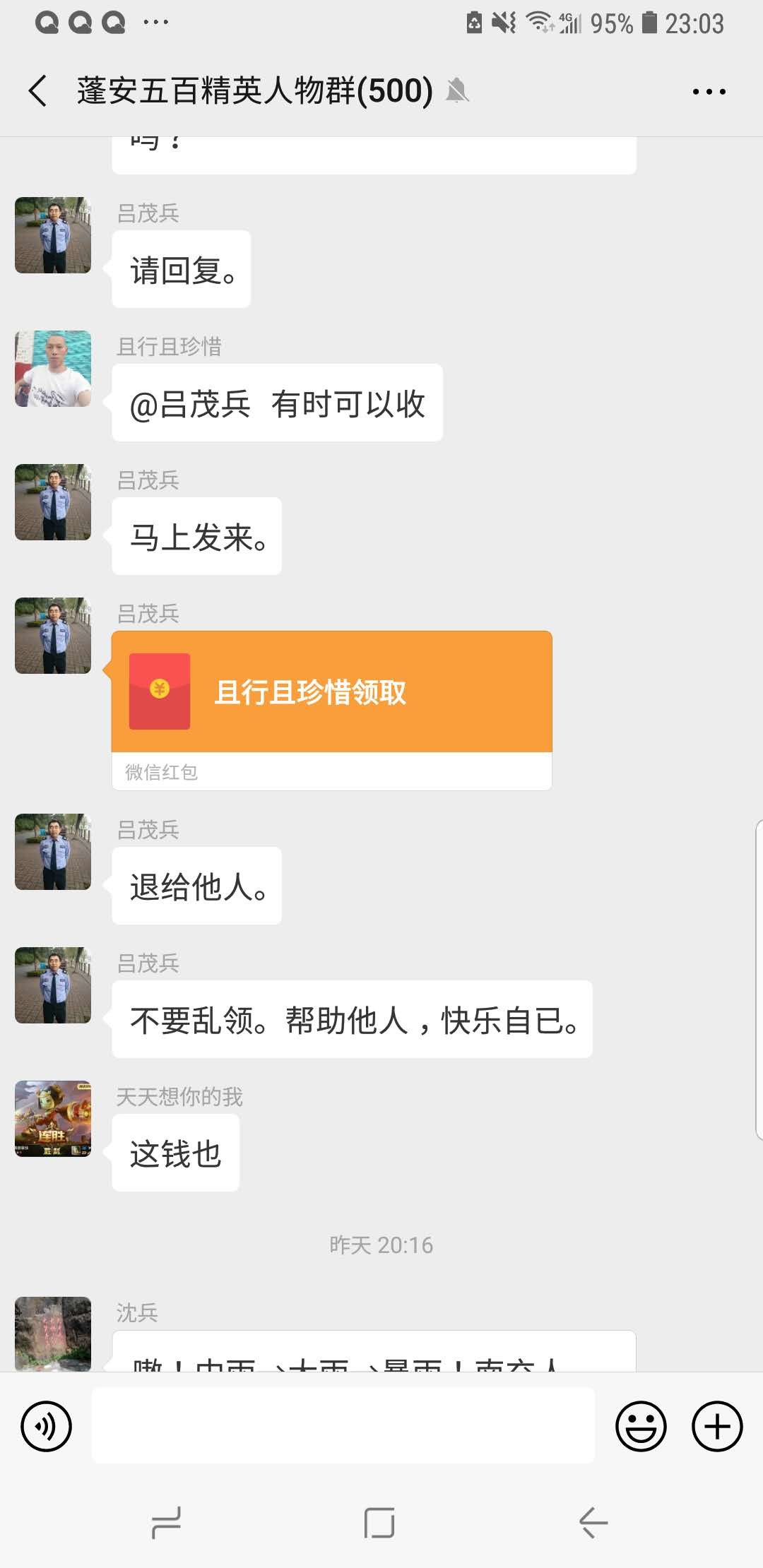Viewport: 763px width, 1568px height.
Task: Open the 且行且珍惜领取 red packet
Action: [x=331, y=692]
